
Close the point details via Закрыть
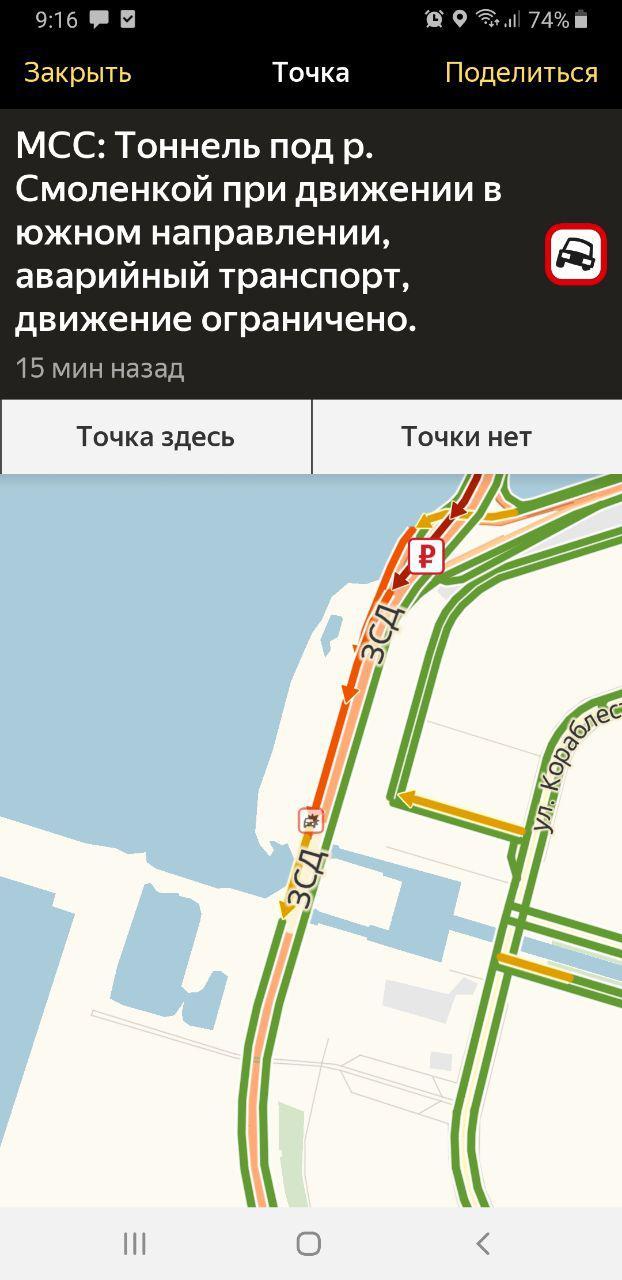click(78, 73)
